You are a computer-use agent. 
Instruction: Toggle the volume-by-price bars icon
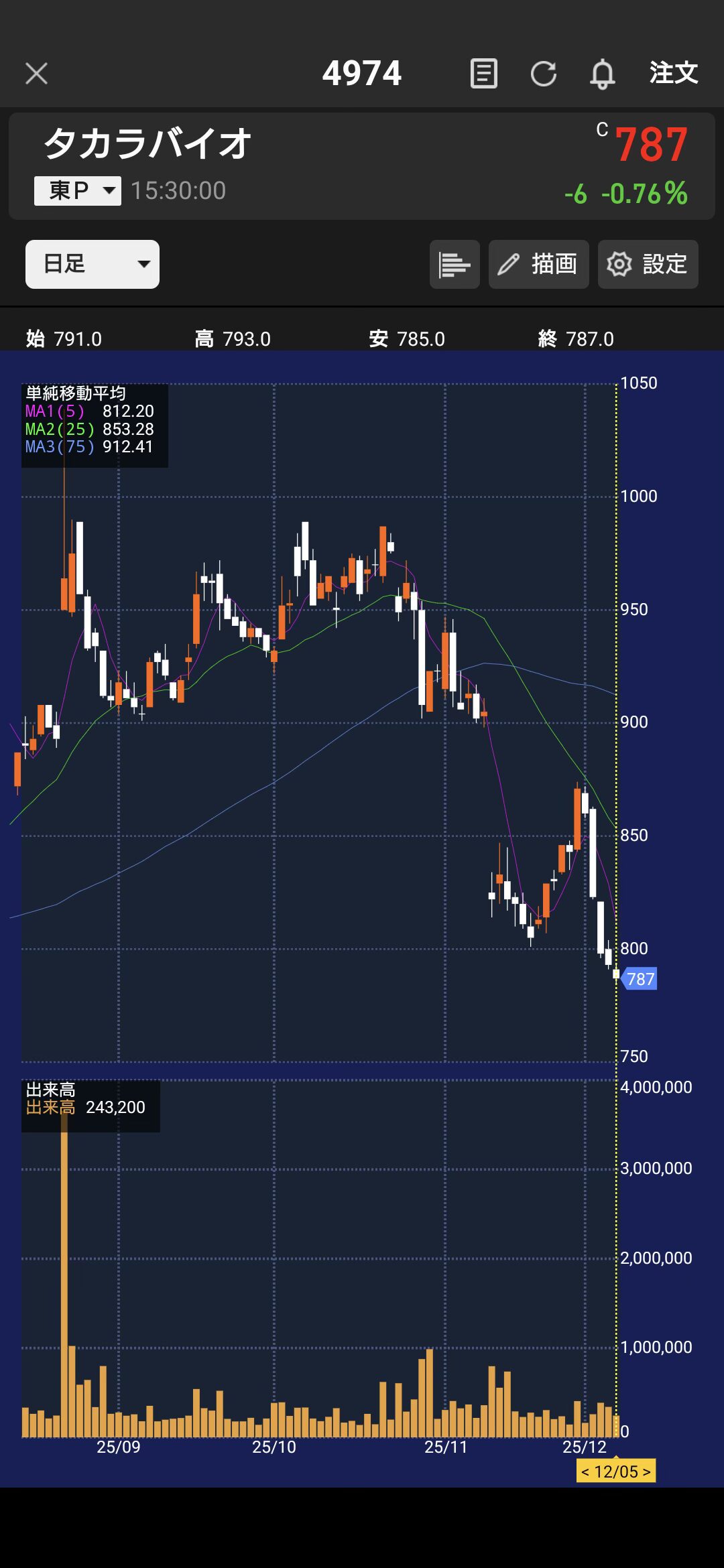(x=455, y=264)
